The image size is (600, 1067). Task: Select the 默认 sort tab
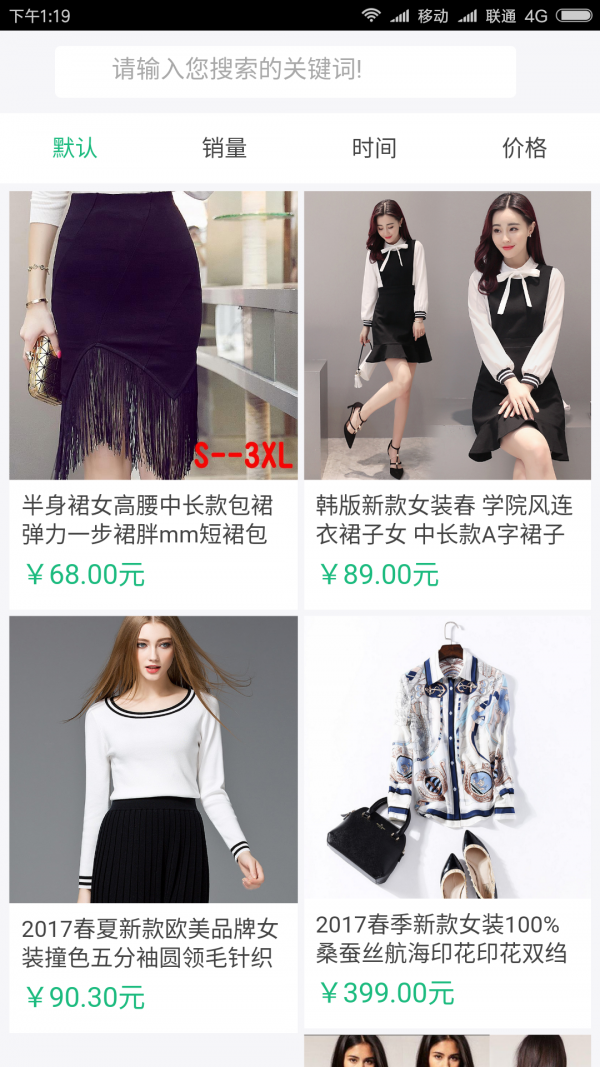pyautogui.click(x=75, y=148)
